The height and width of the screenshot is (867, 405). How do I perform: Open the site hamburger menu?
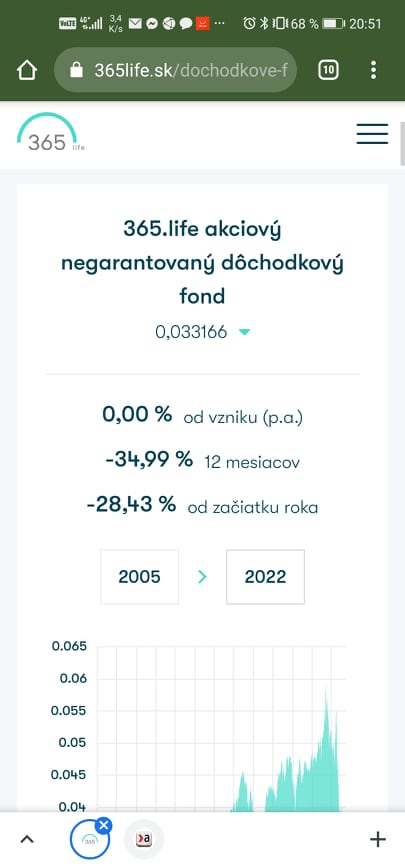pyautogui.click(x=372, y=134)
